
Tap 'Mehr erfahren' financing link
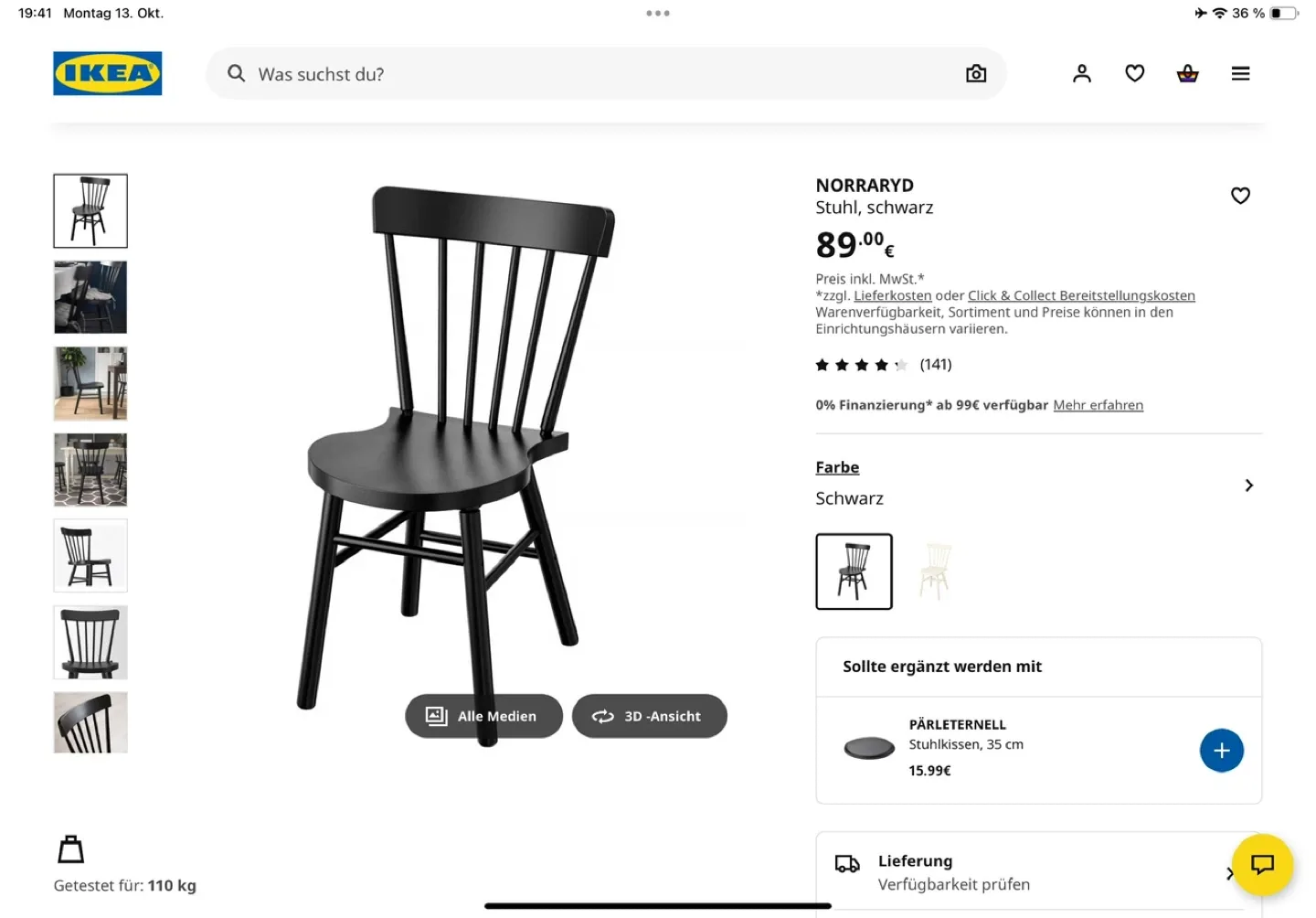pyautogui.click(x=1098, y=405)
